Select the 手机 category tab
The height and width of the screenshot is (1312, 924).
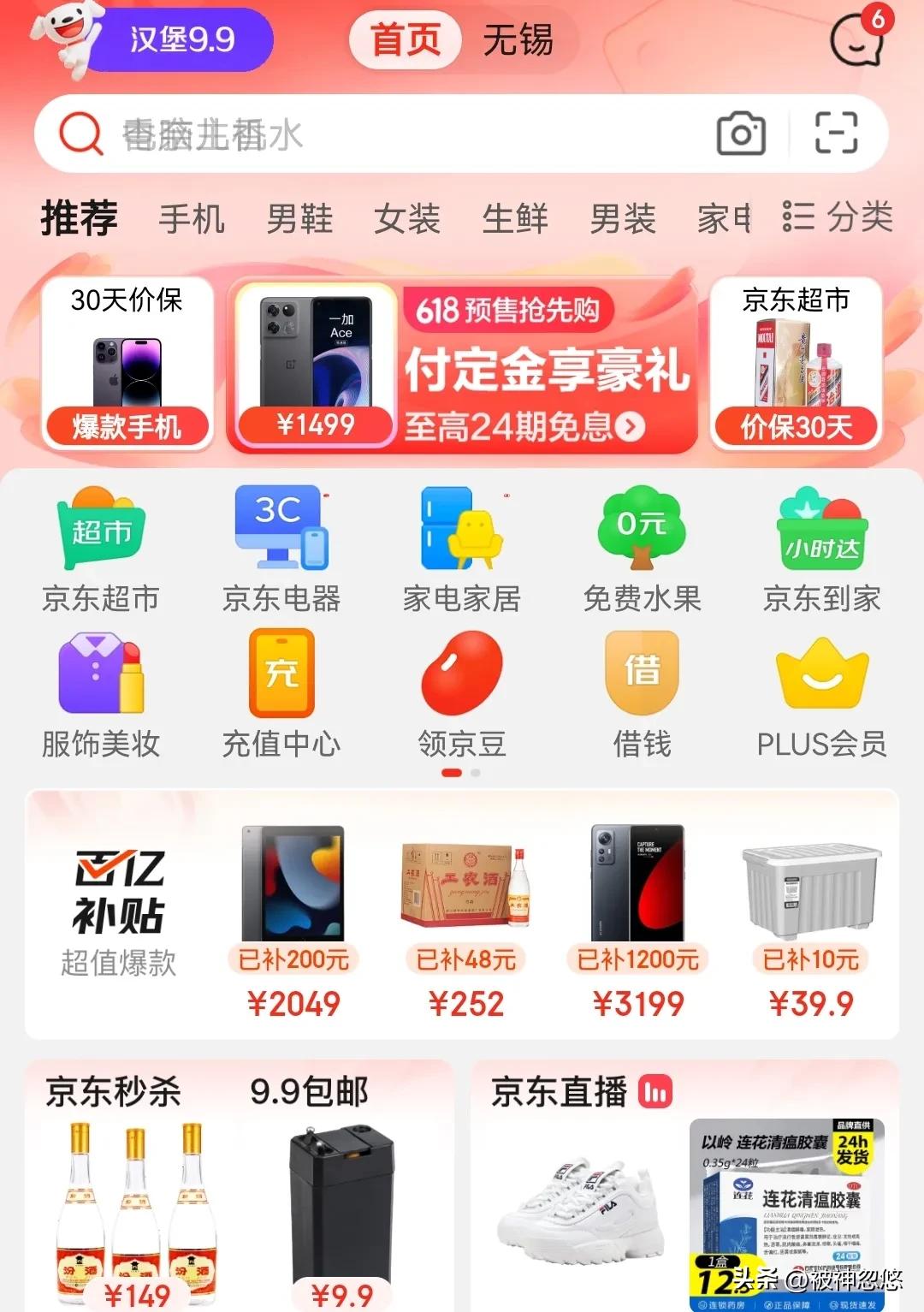coord(194,219)
